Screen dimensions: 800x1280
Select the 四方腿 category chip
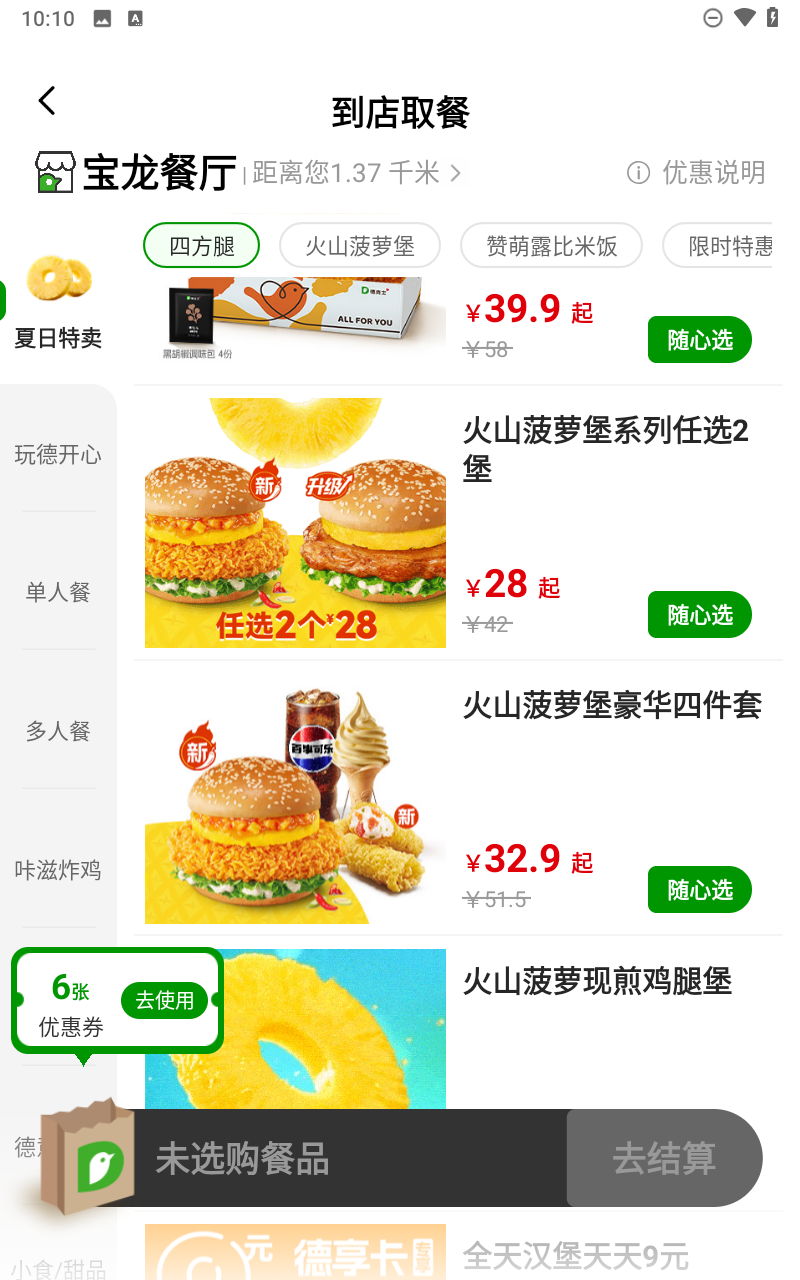pyautogui.click(x=201, y=245)
